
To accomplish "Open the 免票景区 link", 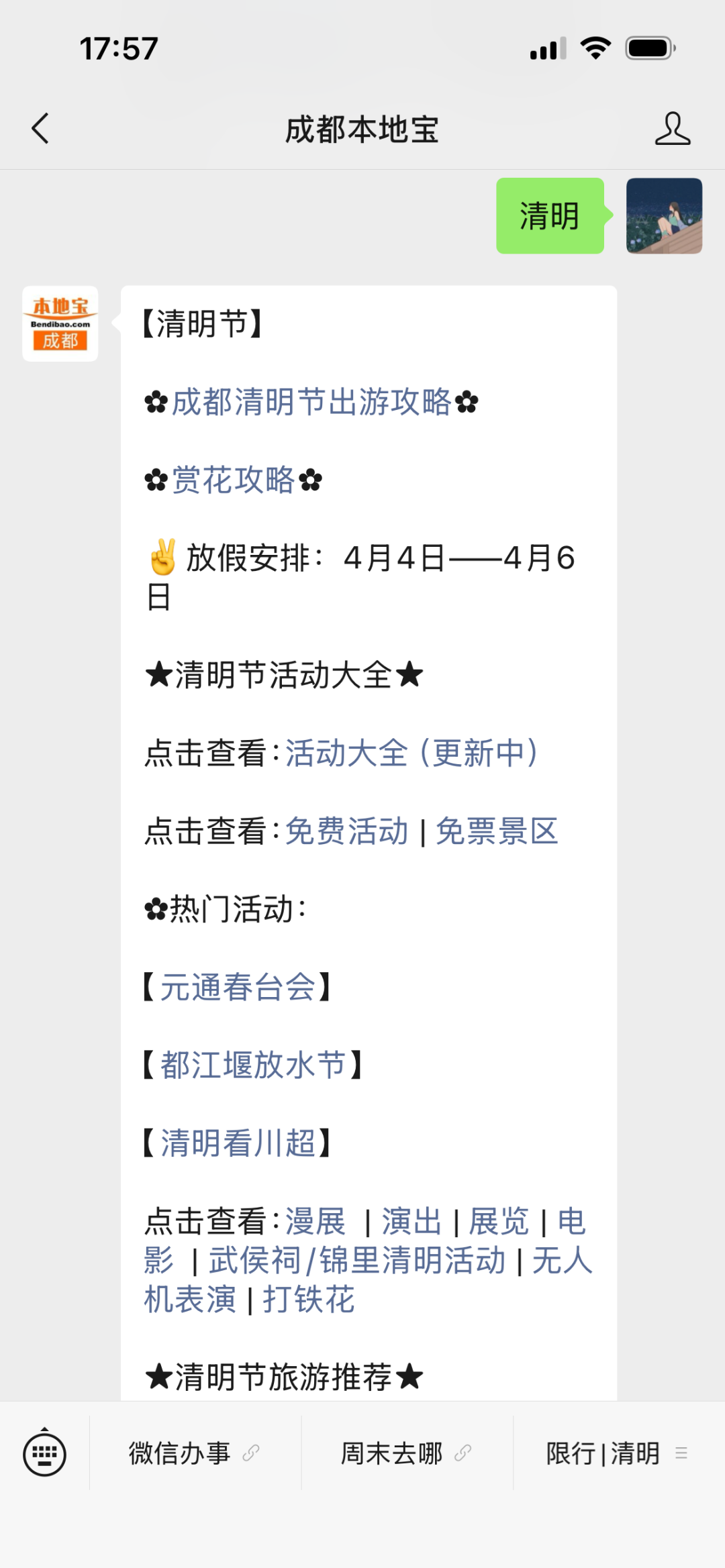I will click(x=497, y=831).
